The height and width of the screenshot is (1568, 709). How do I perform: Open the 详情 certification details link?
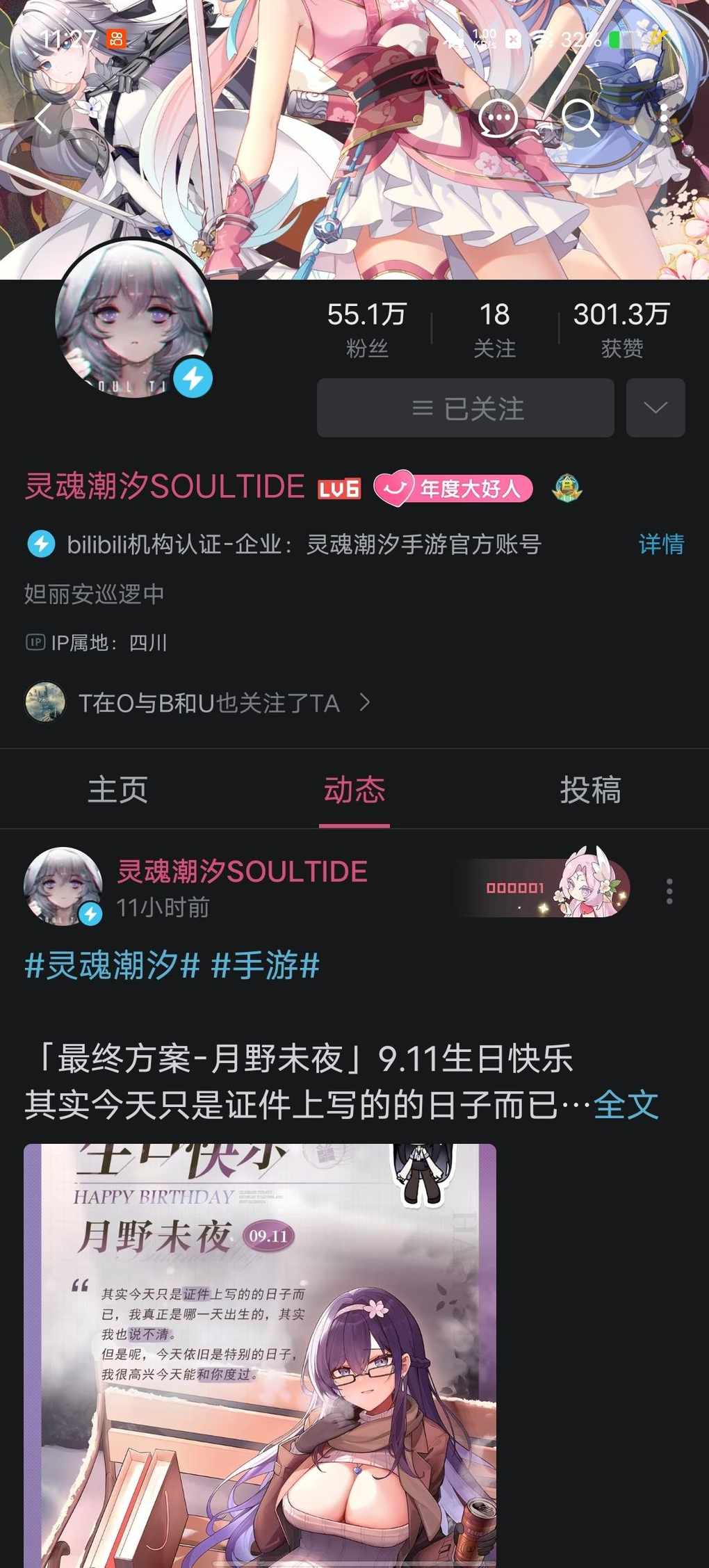click(x=660, y=544)
